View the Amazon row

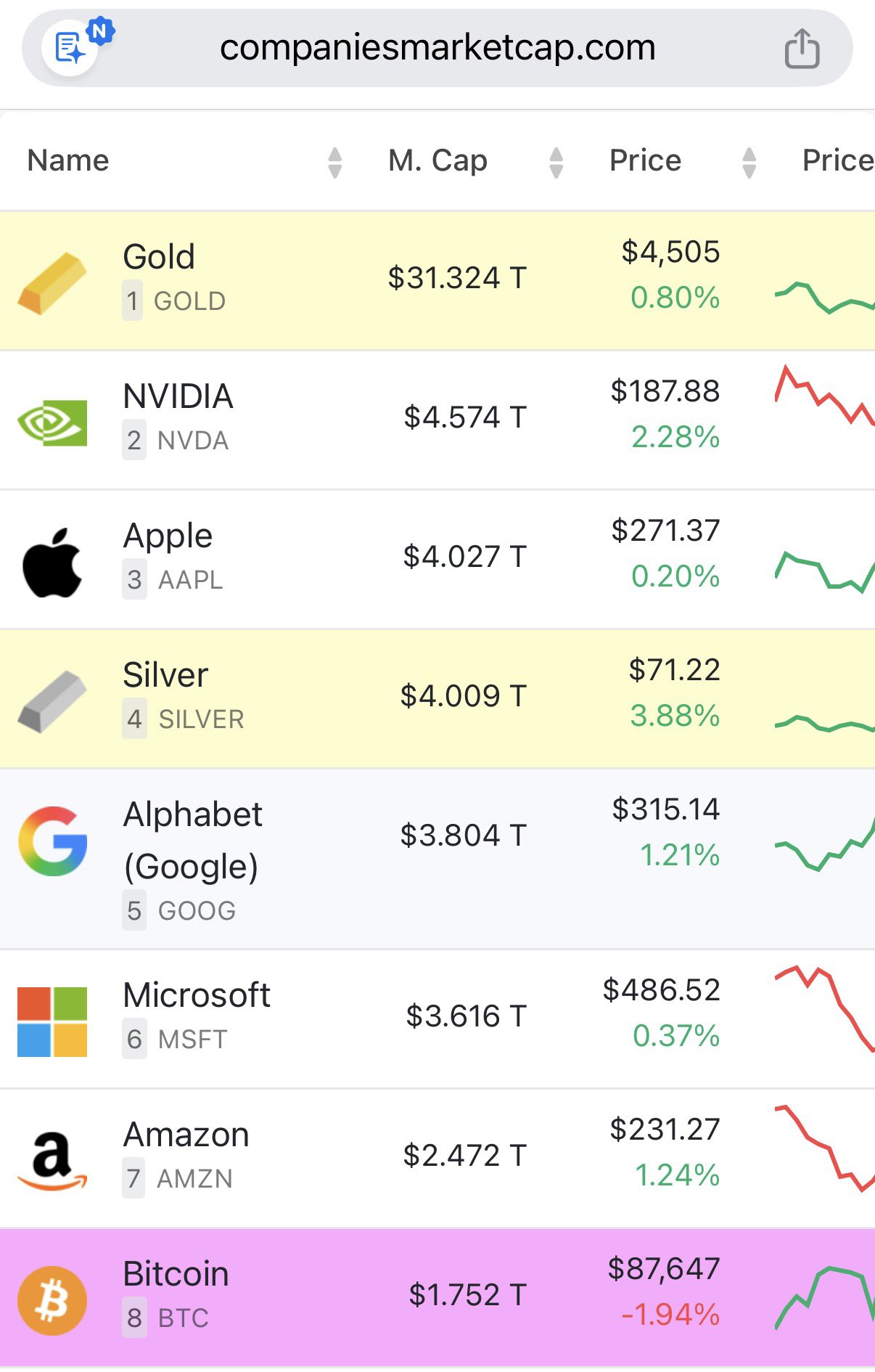click(437, 1158)
